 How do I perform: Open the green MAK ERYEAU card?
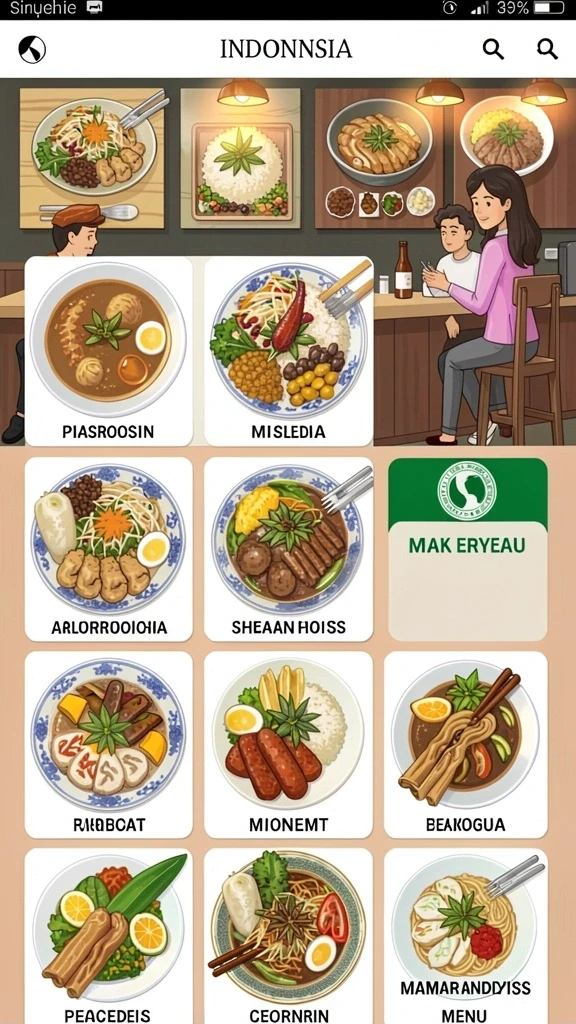click(468, 549)
